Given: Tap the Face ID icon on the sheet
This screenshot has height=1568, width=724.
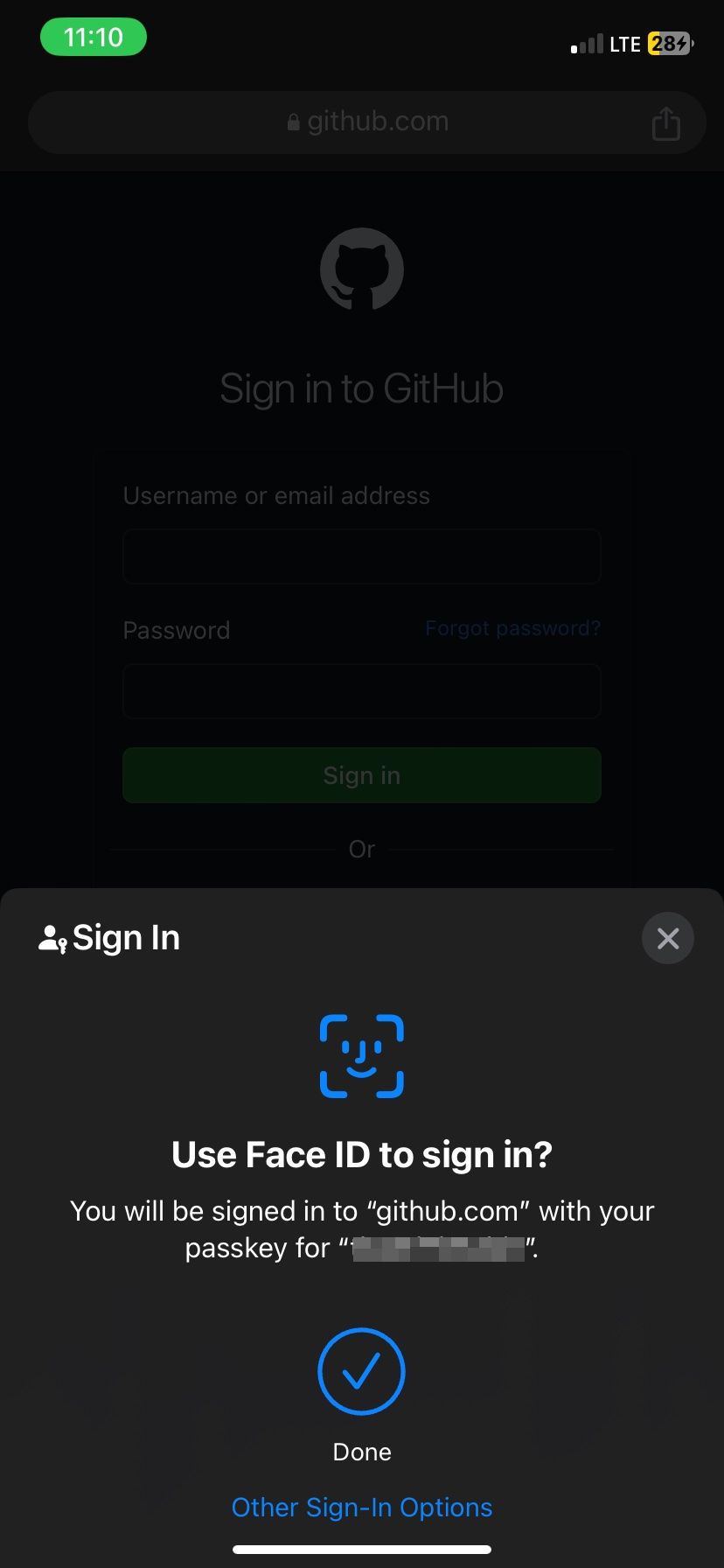Looking at the screenshot, I should [362, 1056].
